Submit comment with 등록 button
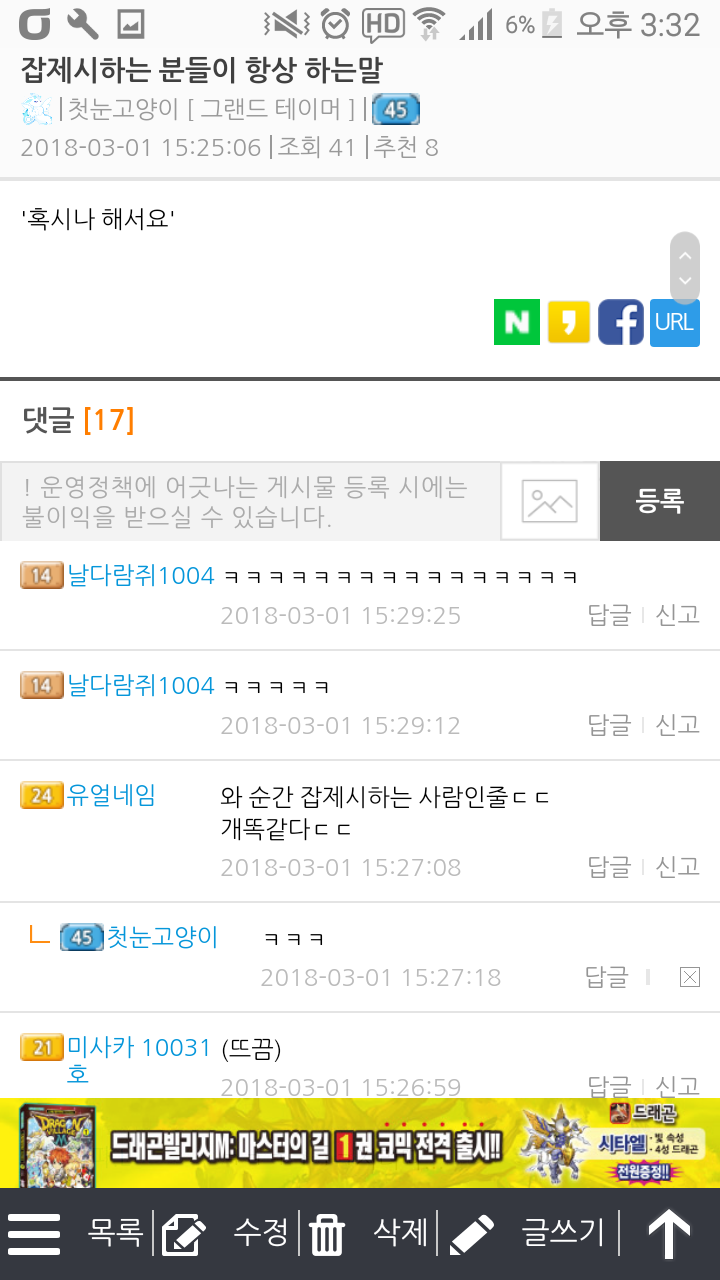 pos(659,502)
